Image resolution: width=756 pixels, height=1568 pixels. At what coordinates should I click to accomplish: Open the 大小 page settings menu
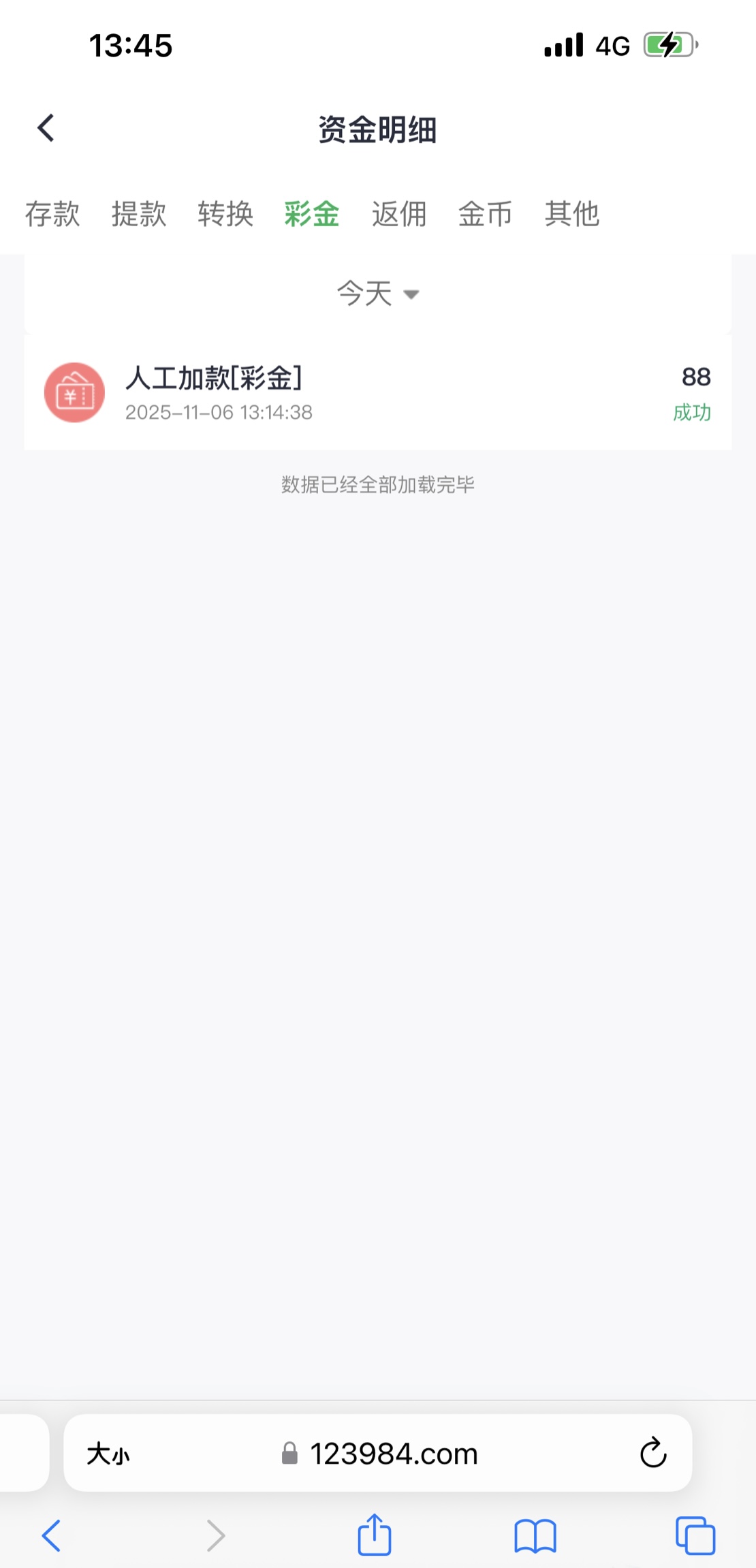(108, 1454)
